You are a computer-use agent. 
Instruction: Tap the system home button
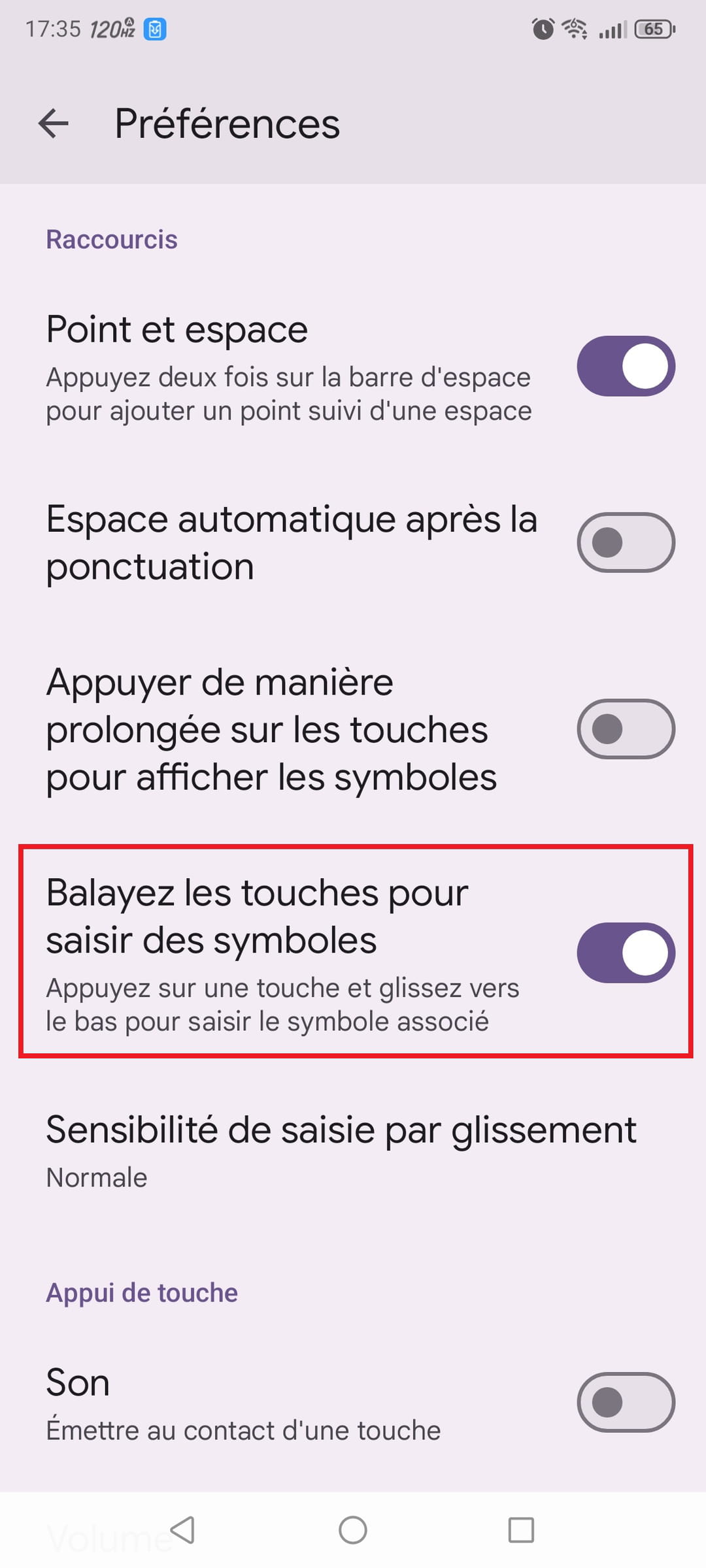(x=353, y=1530)
